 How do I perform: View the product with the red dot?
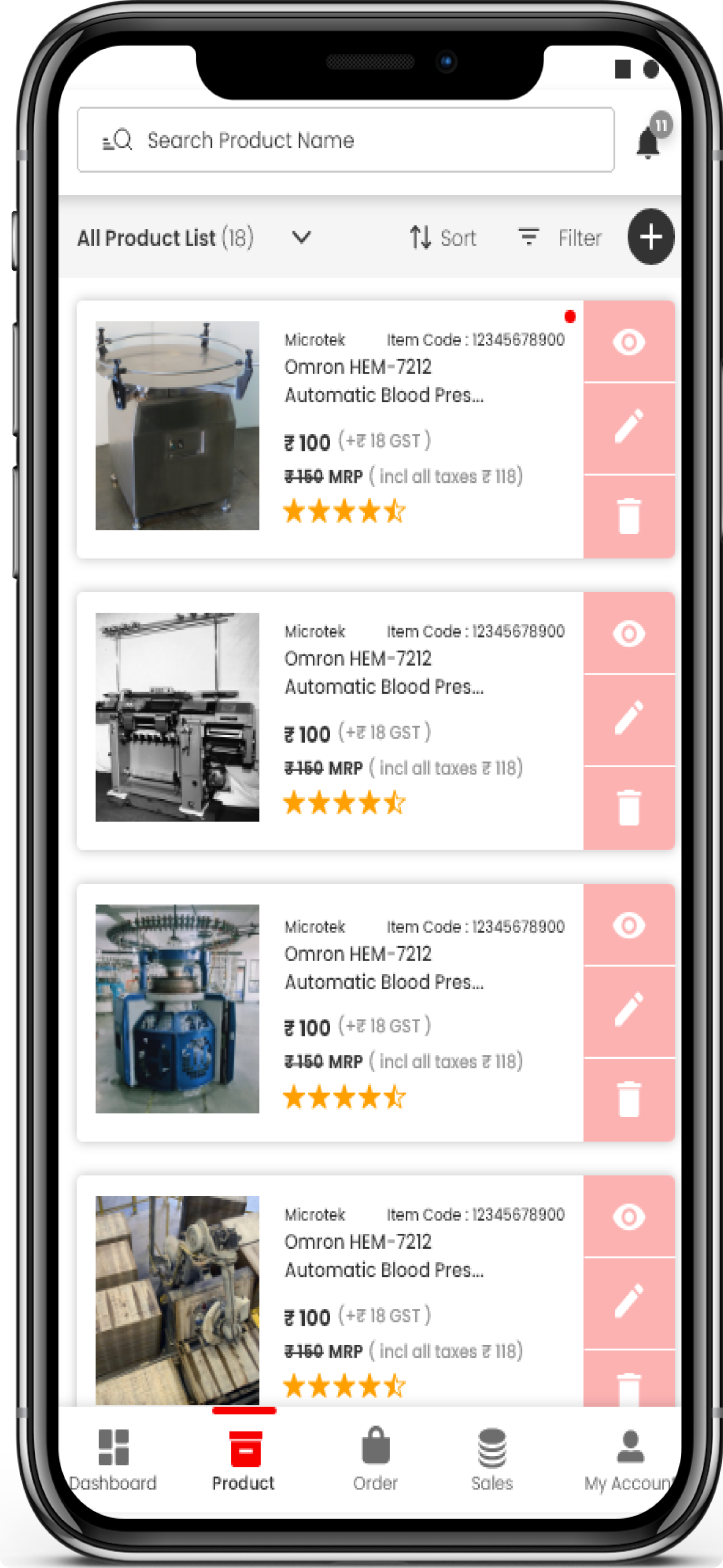click(x=629, y=342)
